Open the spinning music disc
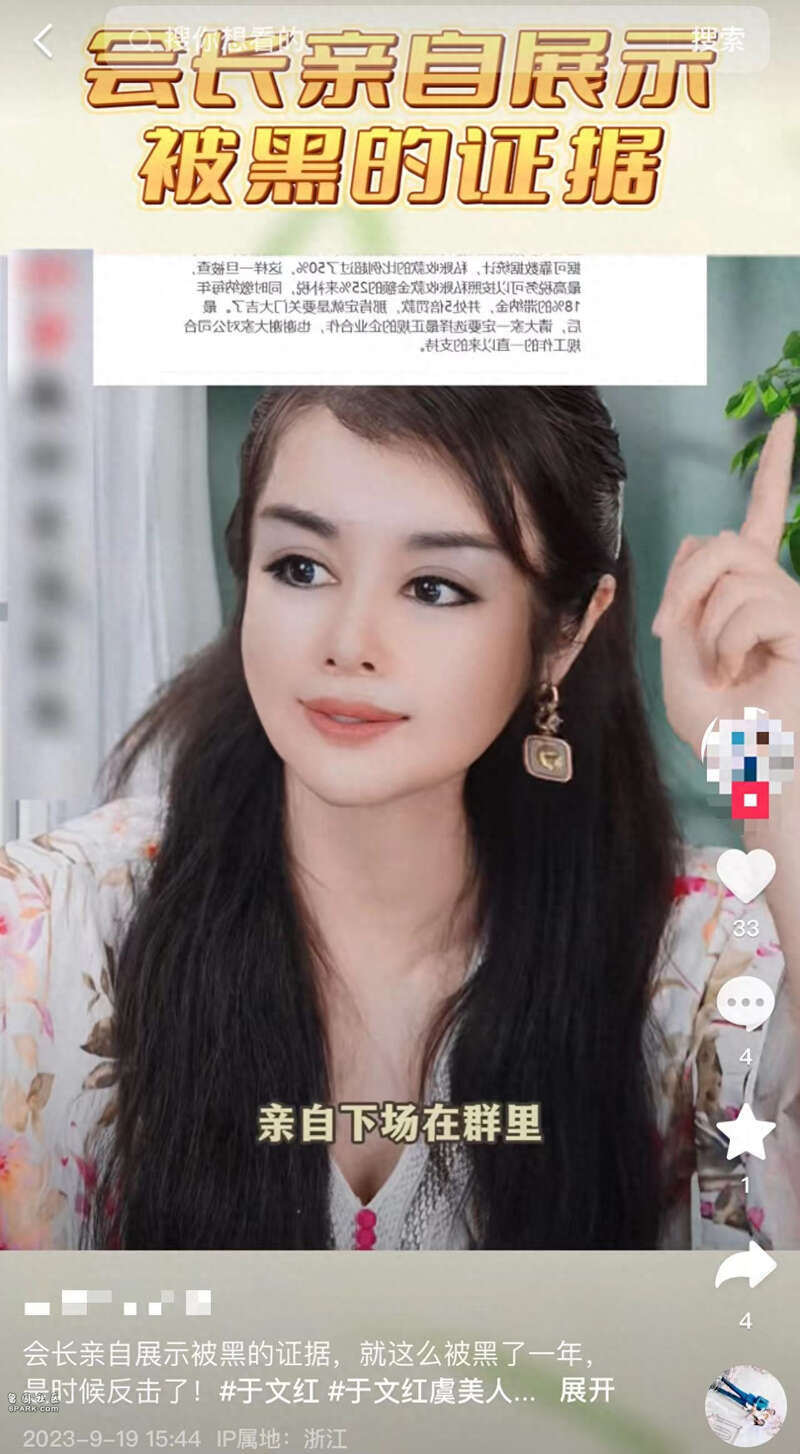Image resolution: width=800 pixels, height=1454 pixels. 745,1405
